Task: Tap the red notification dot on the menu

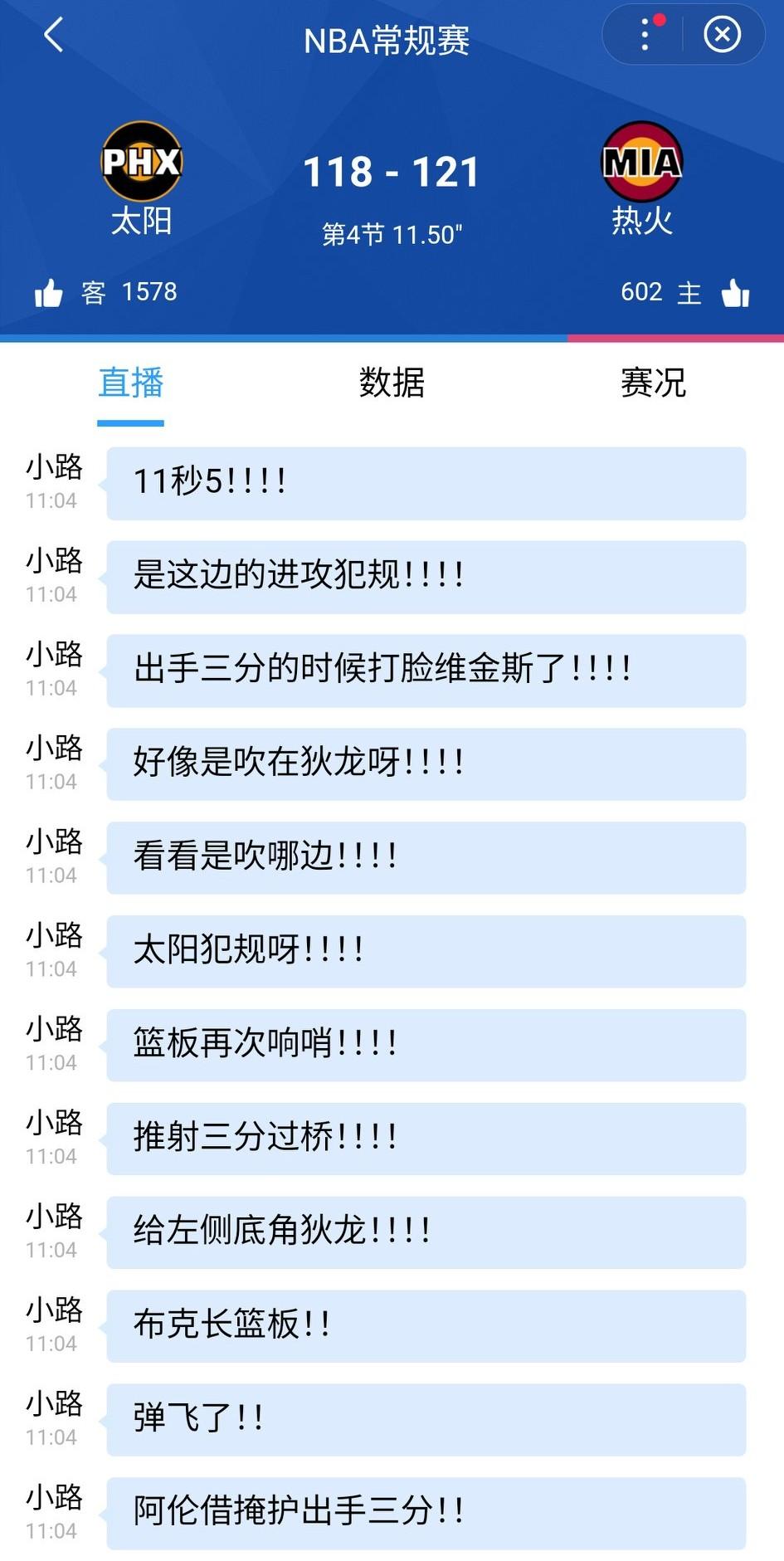Action: [x=661, y=19]
